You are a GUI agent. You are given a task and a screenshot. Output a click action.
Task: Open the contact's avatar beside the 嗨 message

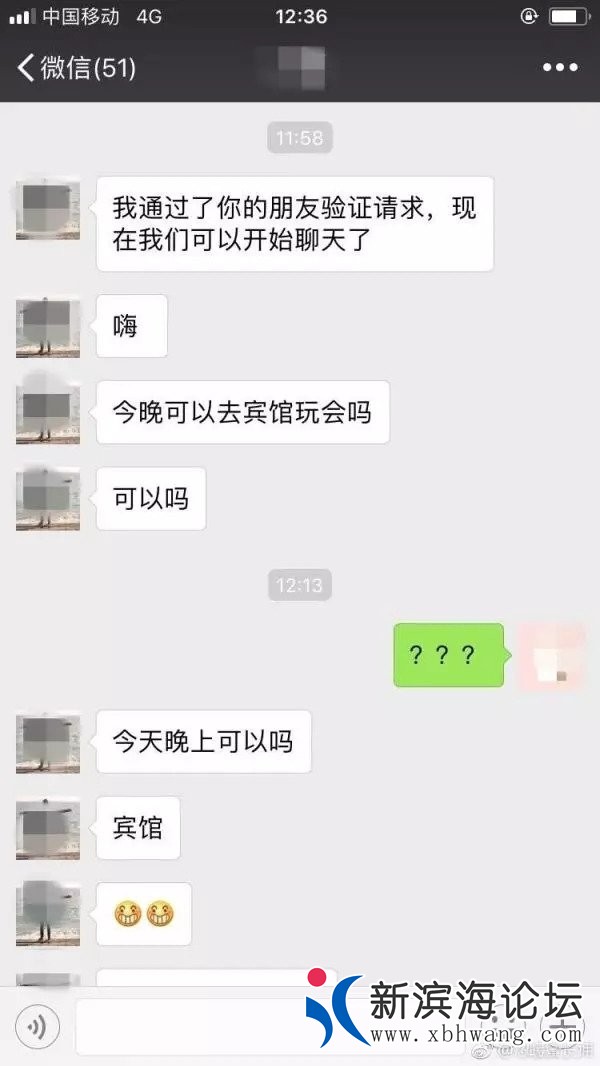point(47,326)
